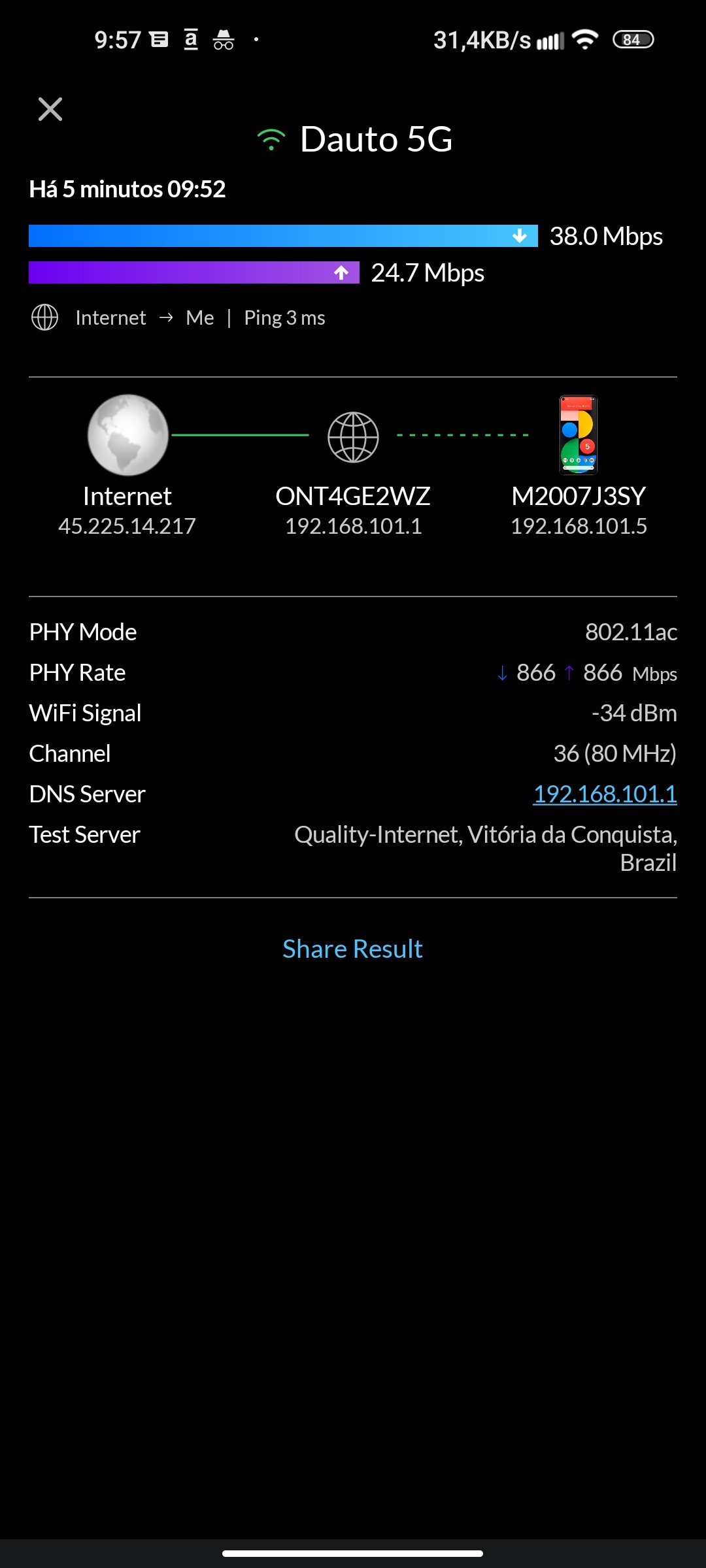
Task: Close the speed test result screen
Action: pos(50,109)
